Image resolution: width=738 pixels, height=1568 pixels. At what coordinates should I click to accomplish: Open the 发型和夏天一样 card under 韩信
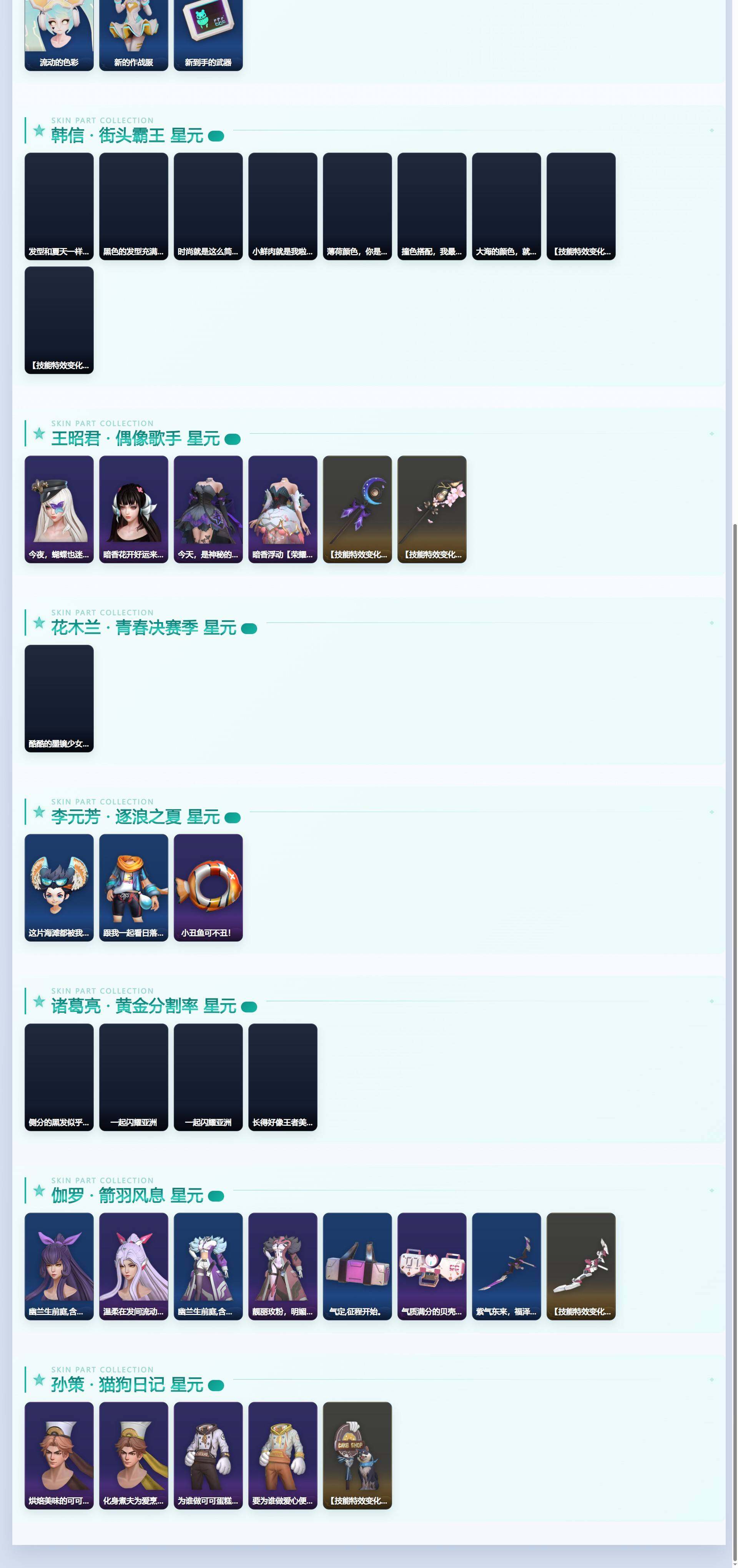59,206
